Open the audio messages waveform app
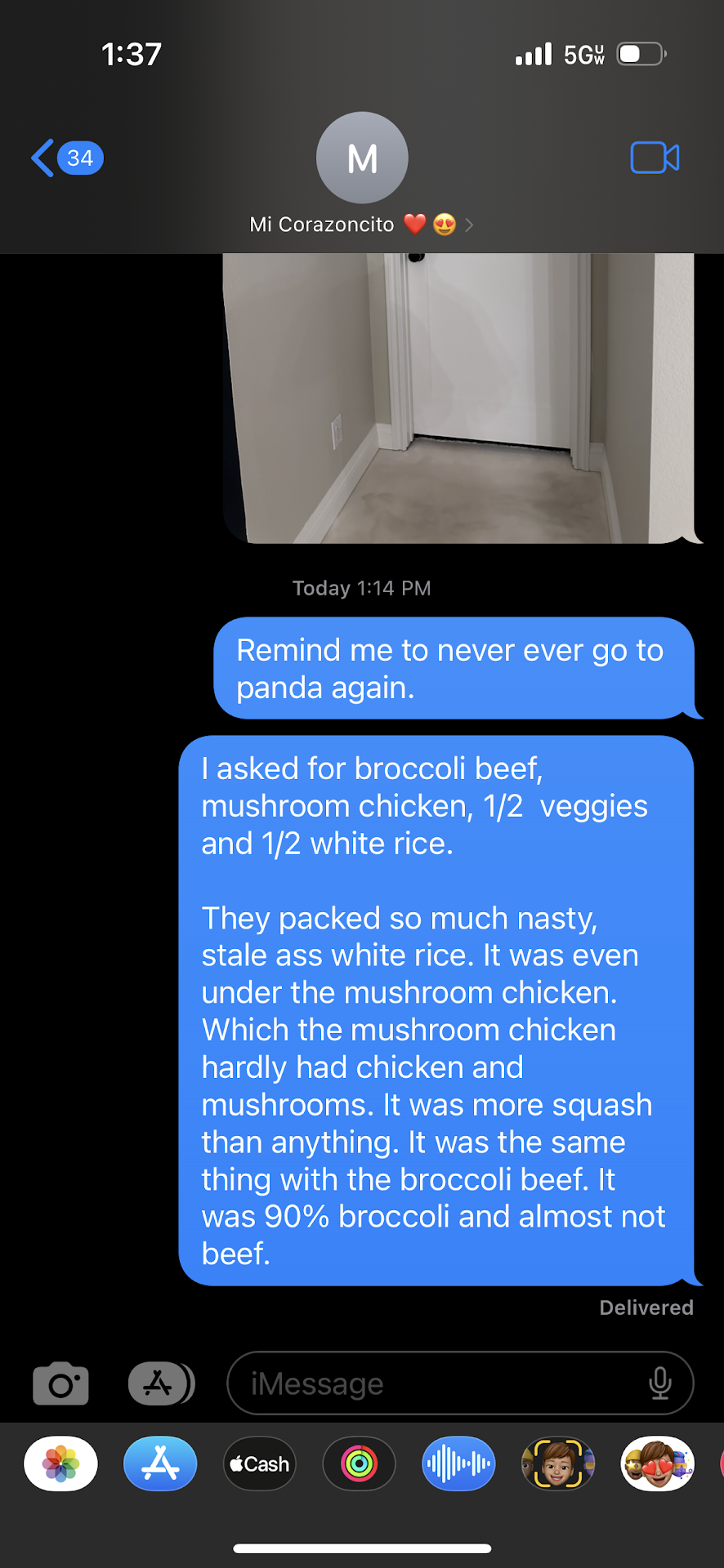This screenshot has width=724, height=1568. pyautogui.click(x=458, y=1463)
